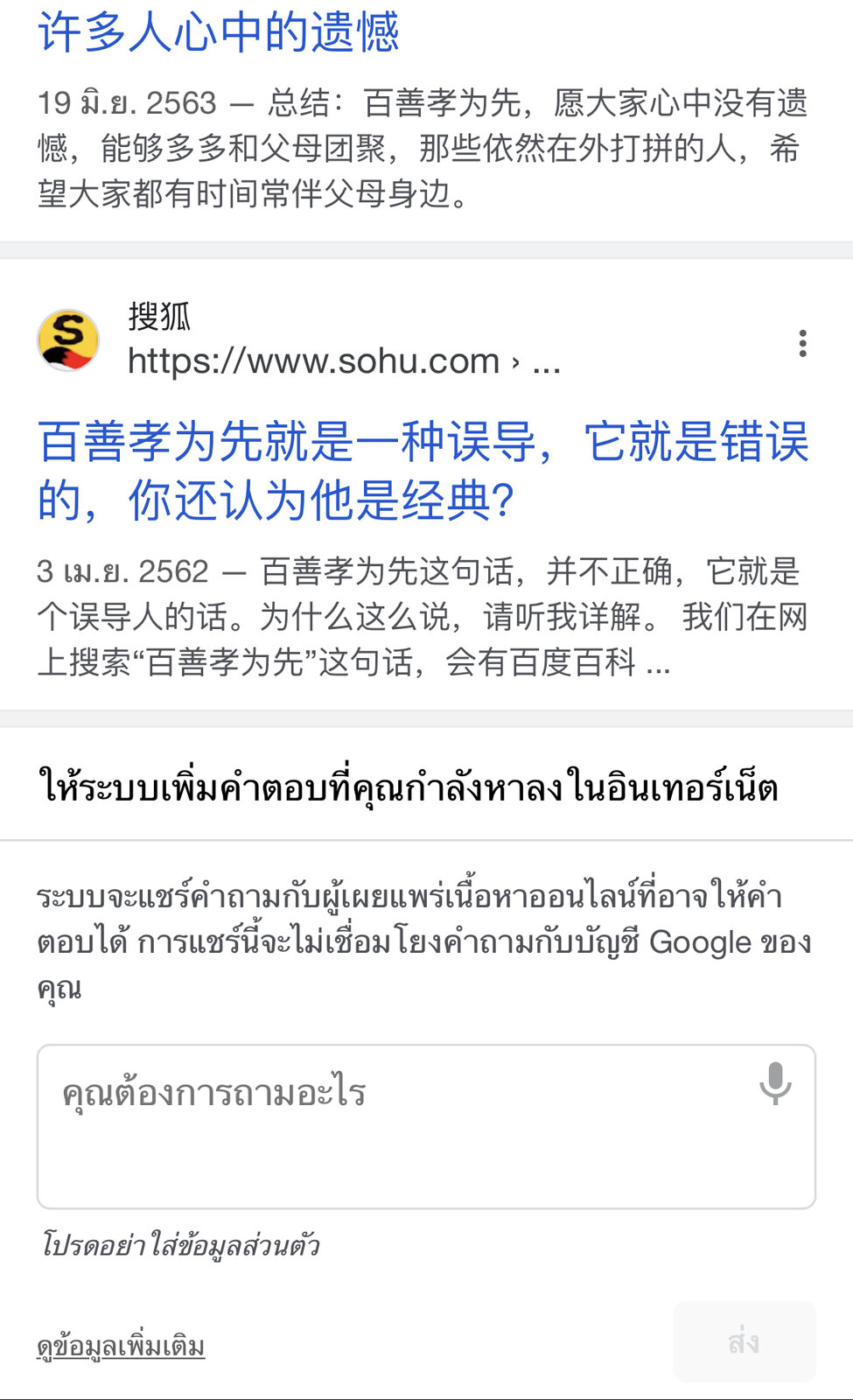This screenshot has width=853, height=1400.
Task: Open the ดูข้อมูลเพิ่มเติม link
Action: 121,1346
